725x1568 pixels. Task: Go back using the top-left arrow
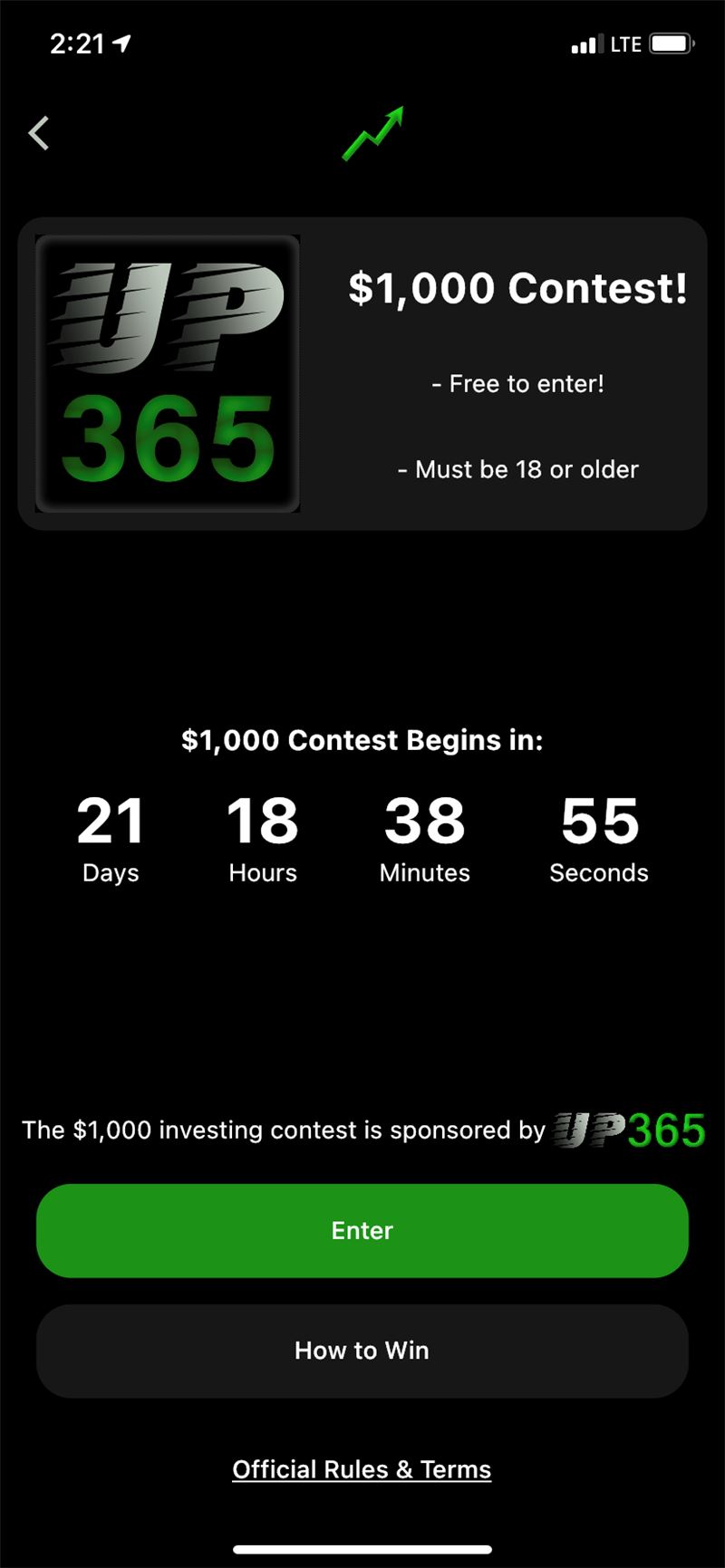click(x=39, y=133)
